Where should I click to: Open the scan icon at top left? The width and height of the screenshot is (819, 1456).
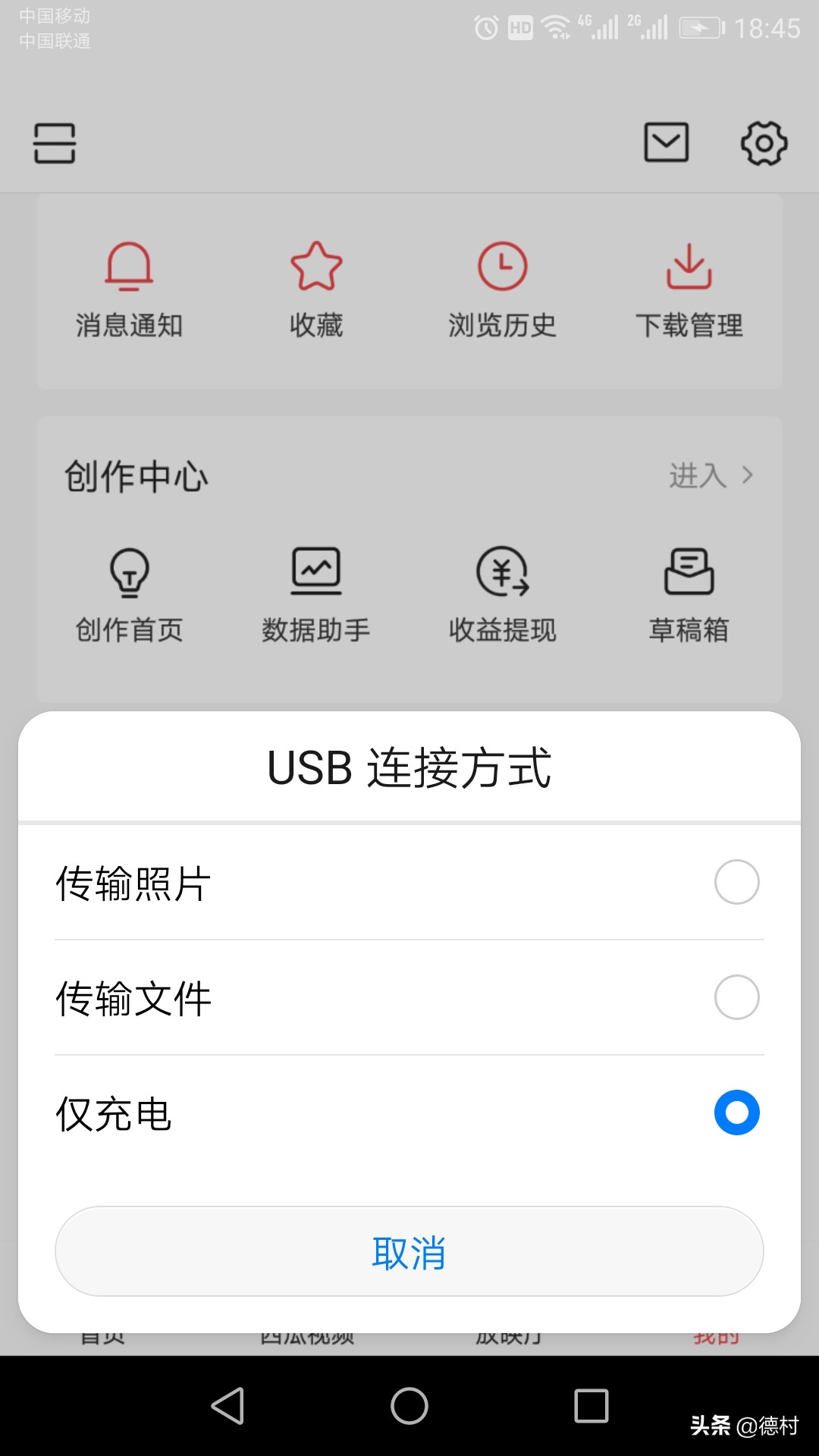point(55,143)
